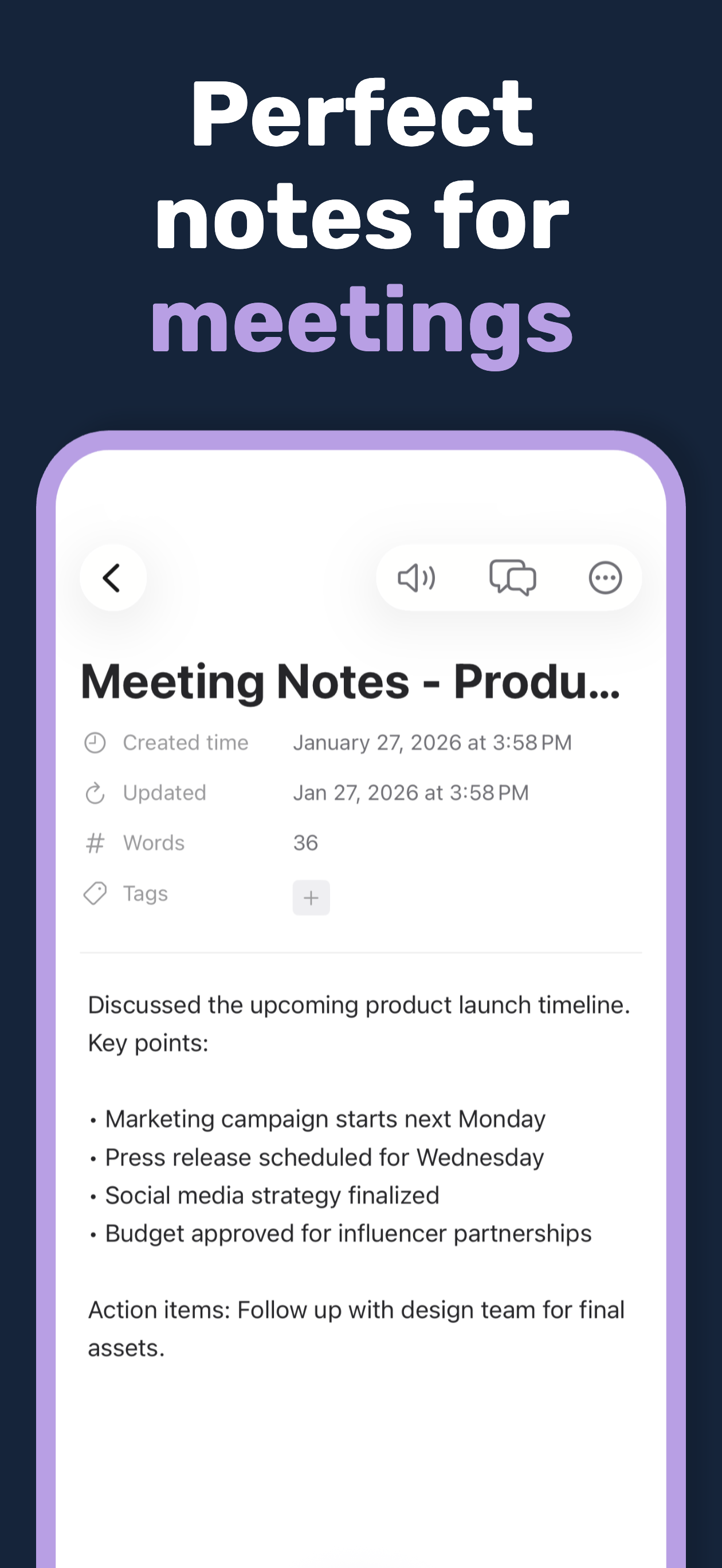Click the Created time date value
Screen dimensions: 722x1568
(x=432, y=742)
